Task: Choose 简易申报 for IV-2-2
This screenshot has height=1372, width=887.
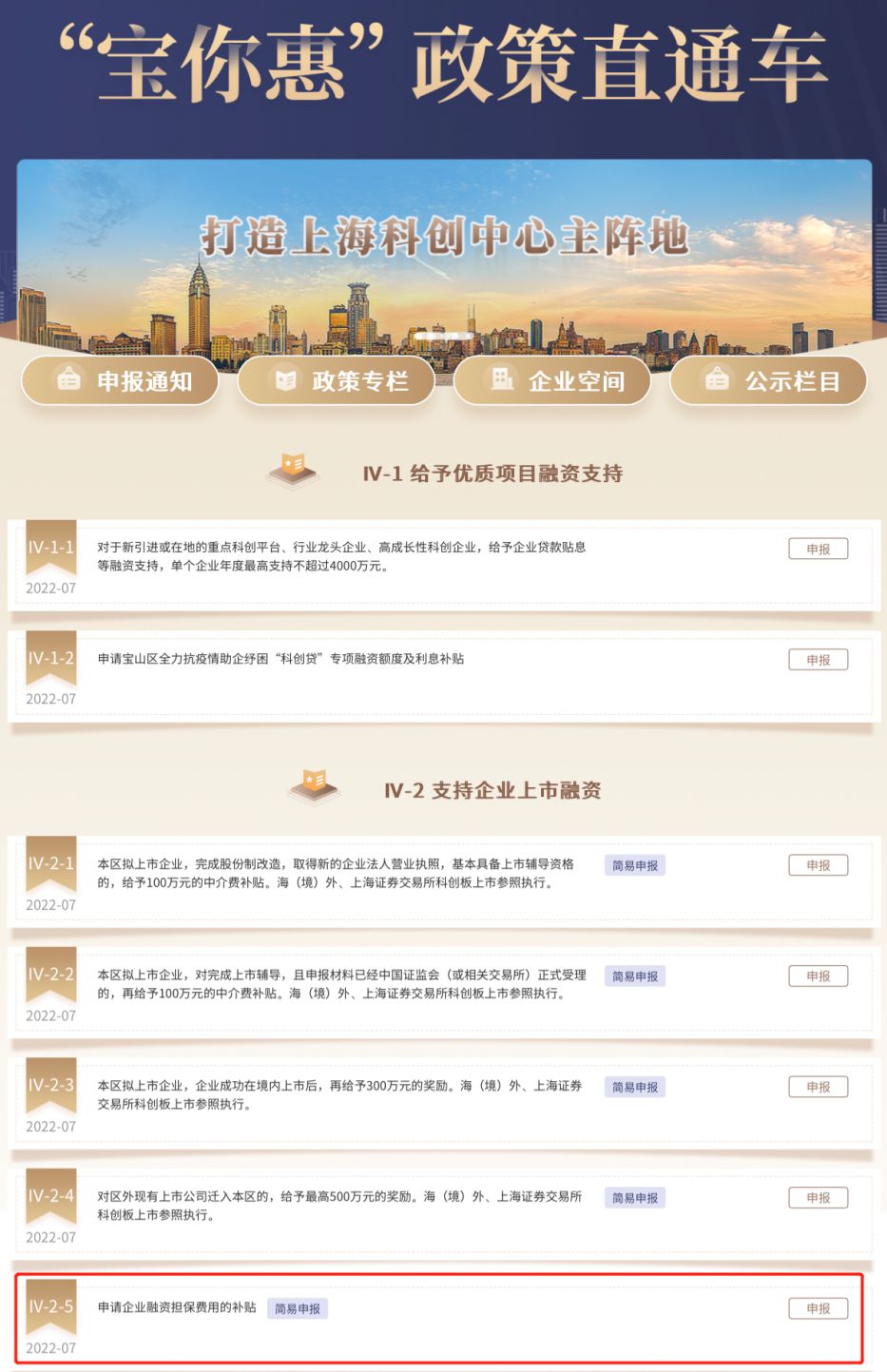Action: point(634,976)
